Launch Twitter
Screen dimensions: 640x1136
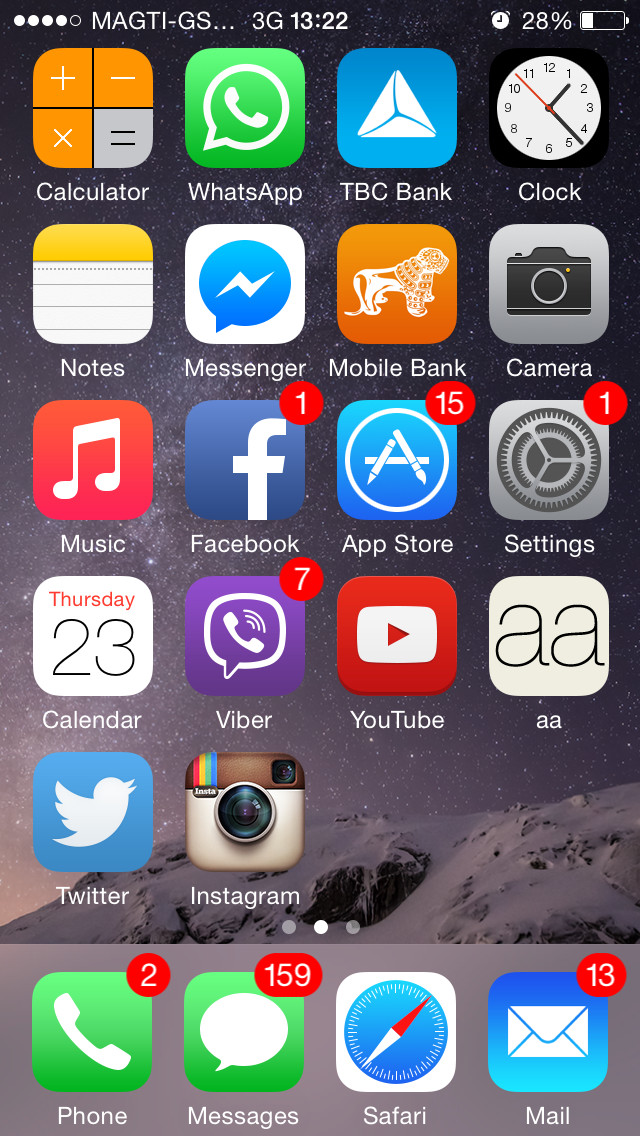(93, 812)
